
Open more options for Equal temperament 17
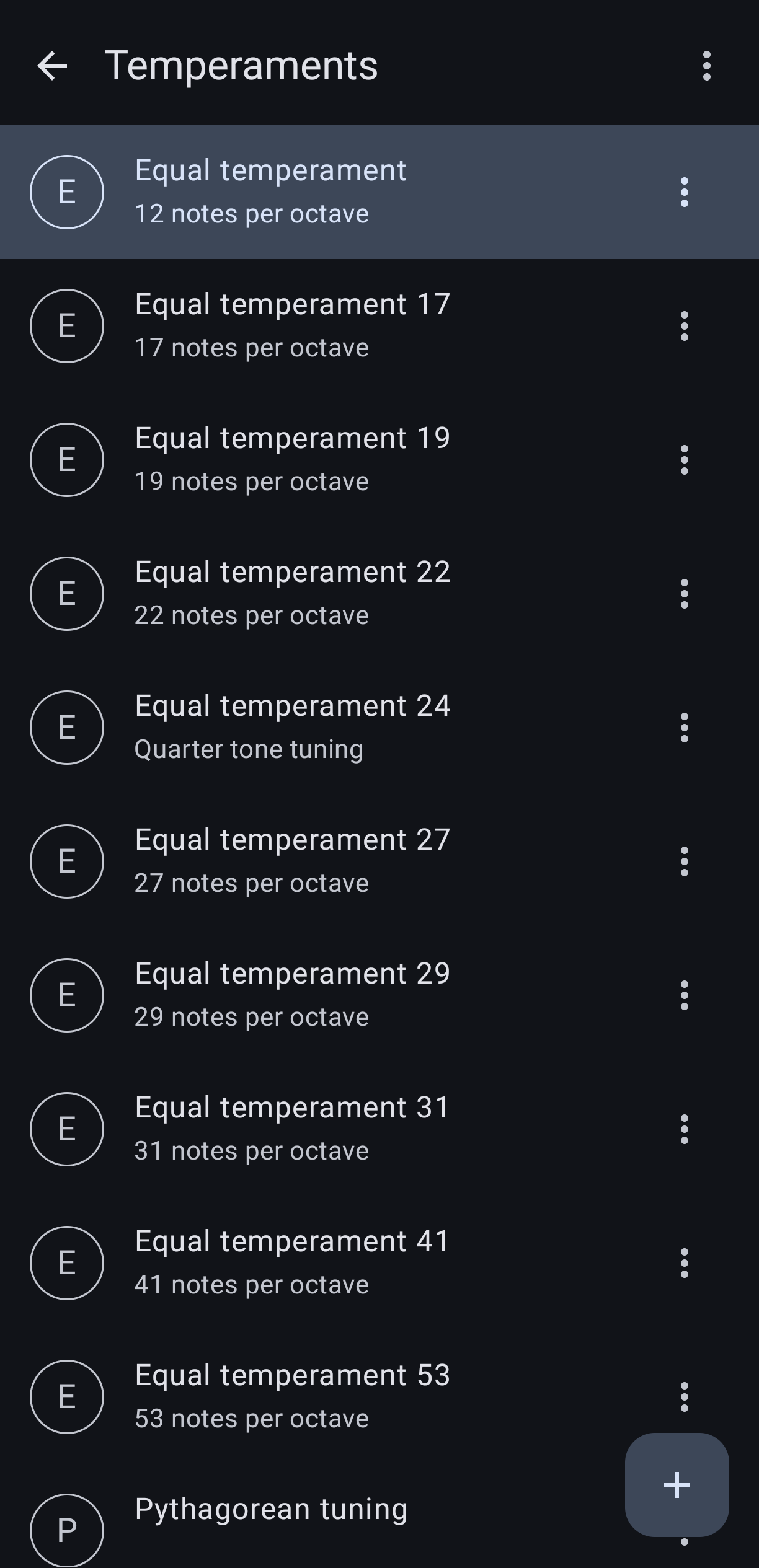point(684,326)
